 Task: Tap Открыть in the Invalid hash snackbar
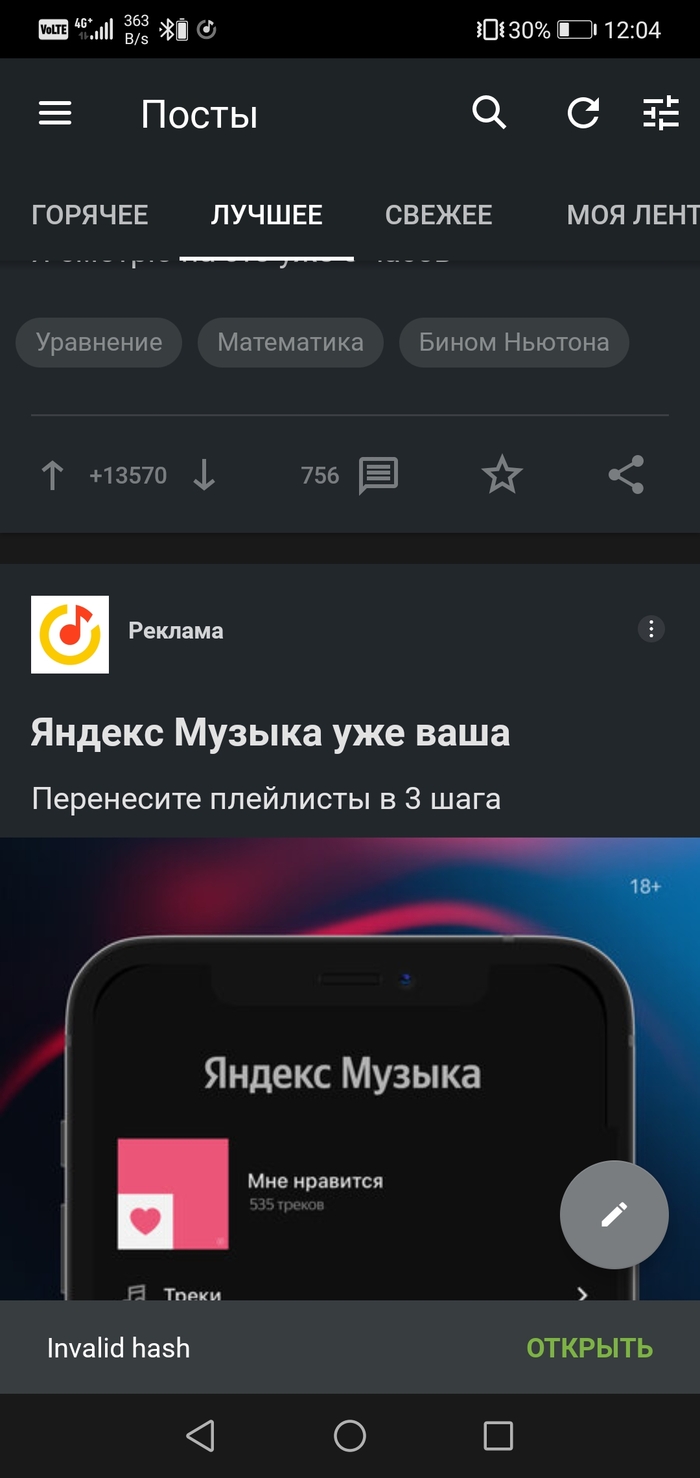(589, 1348)
